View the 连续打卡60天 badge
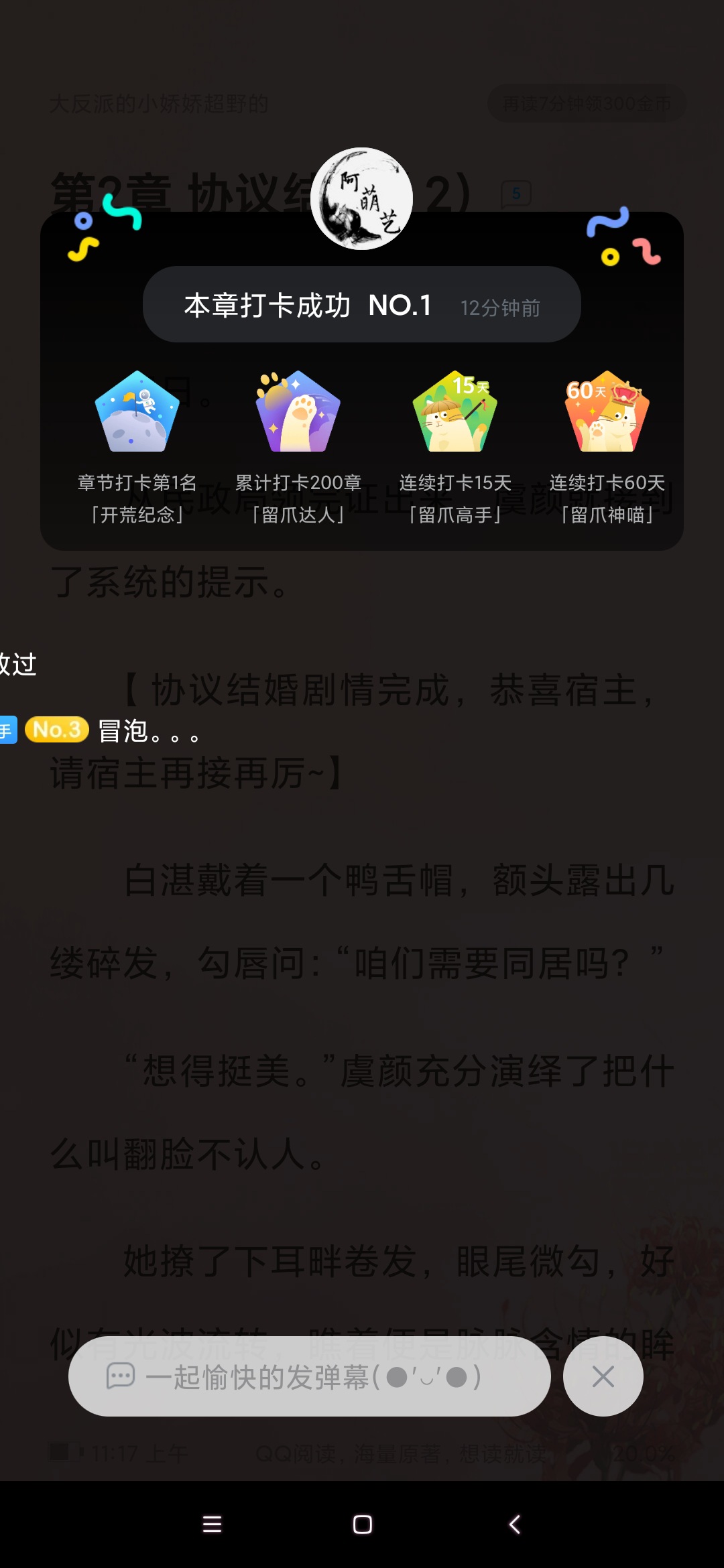 pyautogui.click(x=607, y=412)
